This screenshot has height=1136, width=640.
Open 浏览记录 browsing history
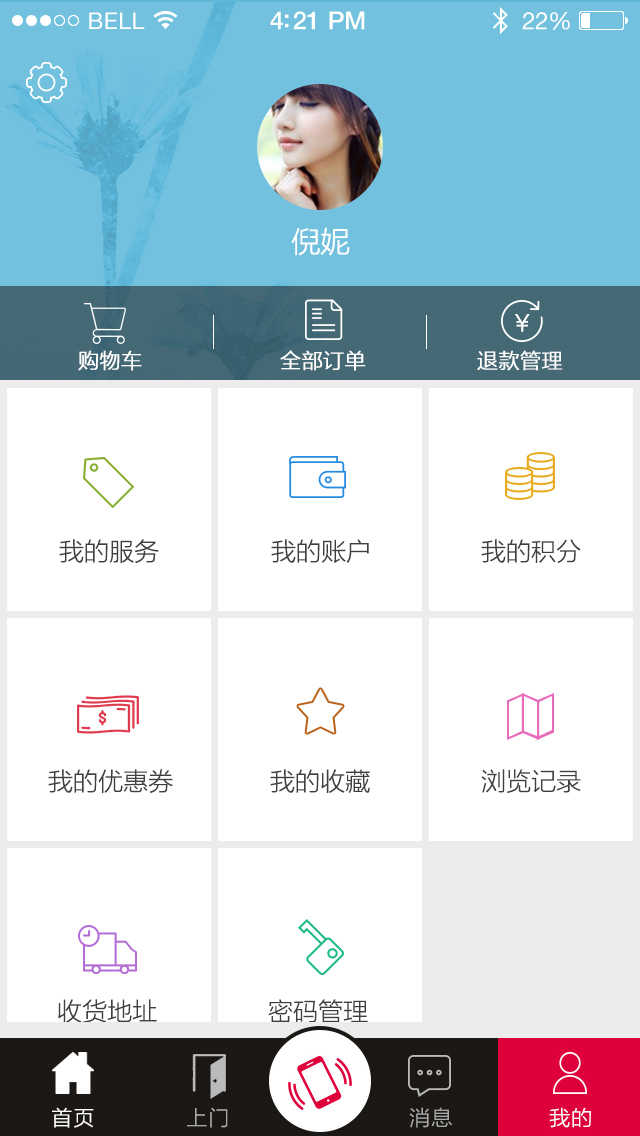point(531,730)
